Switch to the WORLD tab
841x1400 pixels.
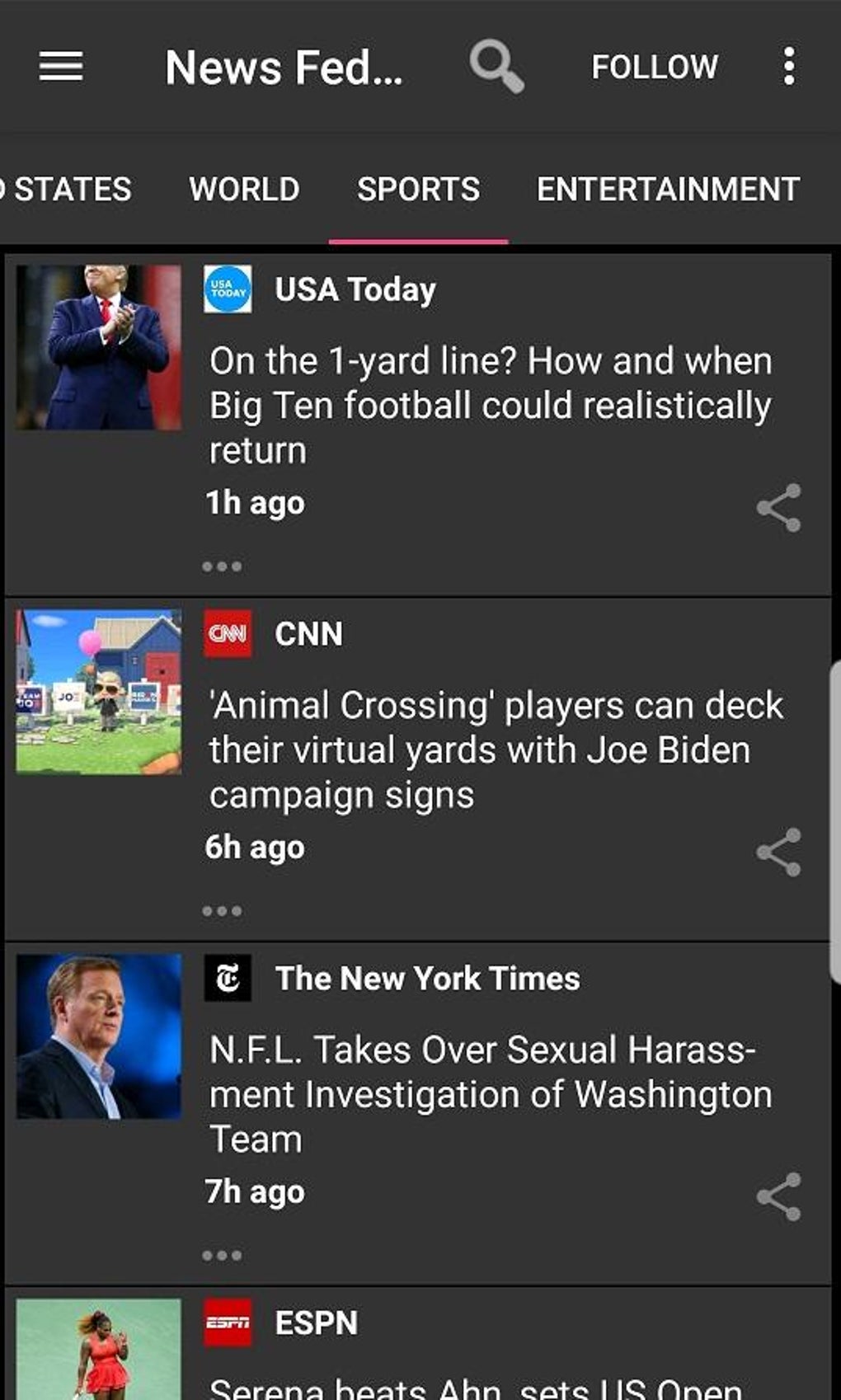coord(244,190)
